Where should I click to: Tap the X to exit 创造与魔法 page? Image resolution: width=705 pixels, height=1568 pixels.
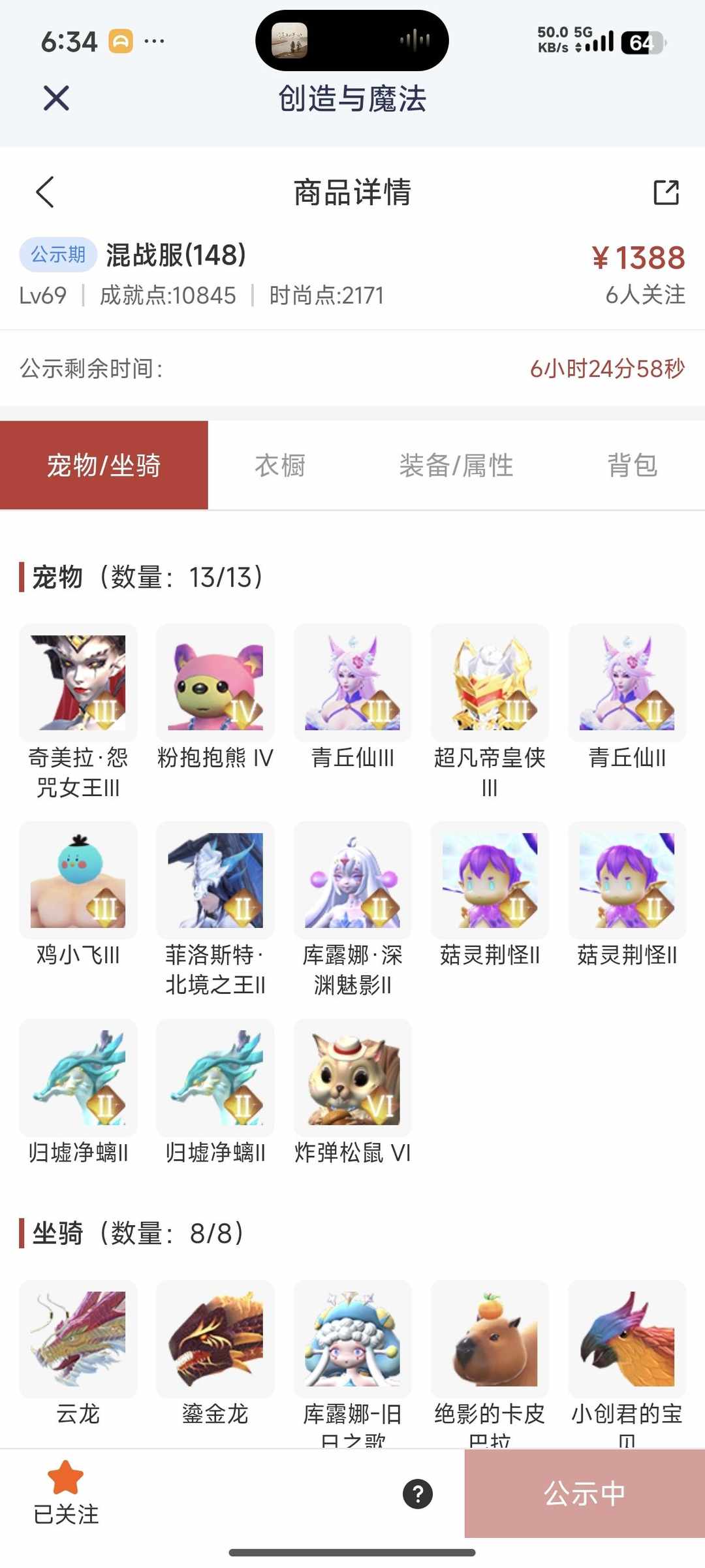(x=55, y=98)
